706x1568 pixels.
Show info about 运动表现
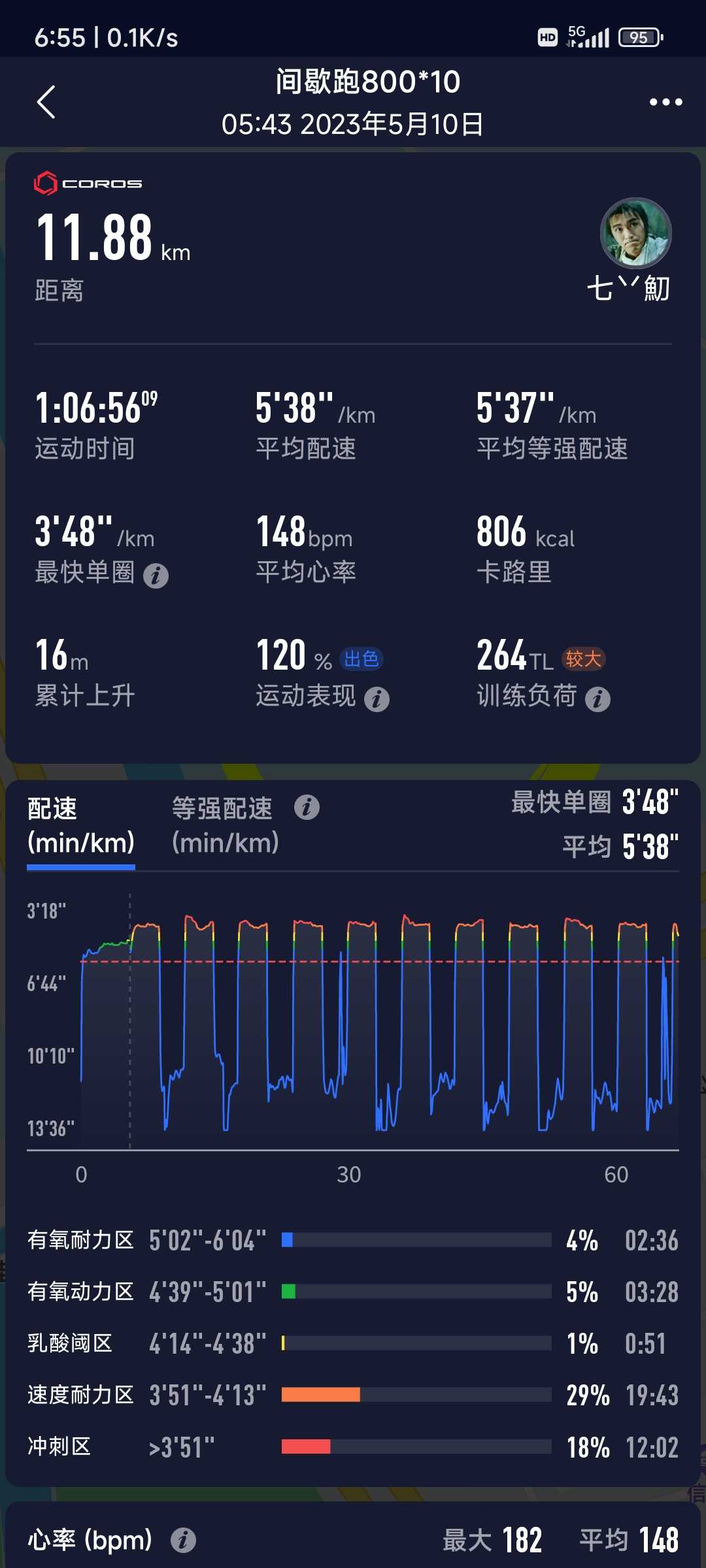377,699
